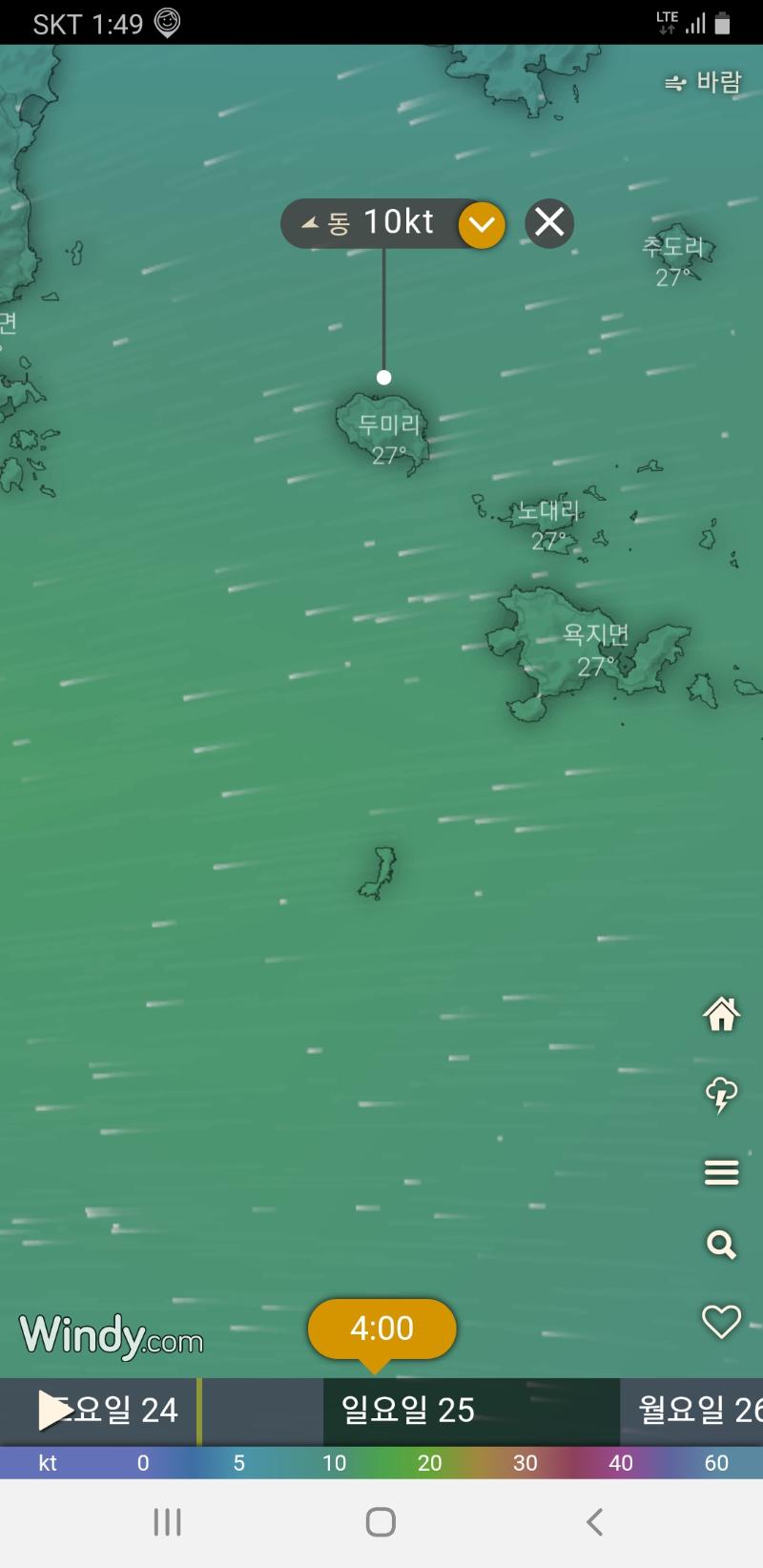Search for a location

coord(721,1245)
